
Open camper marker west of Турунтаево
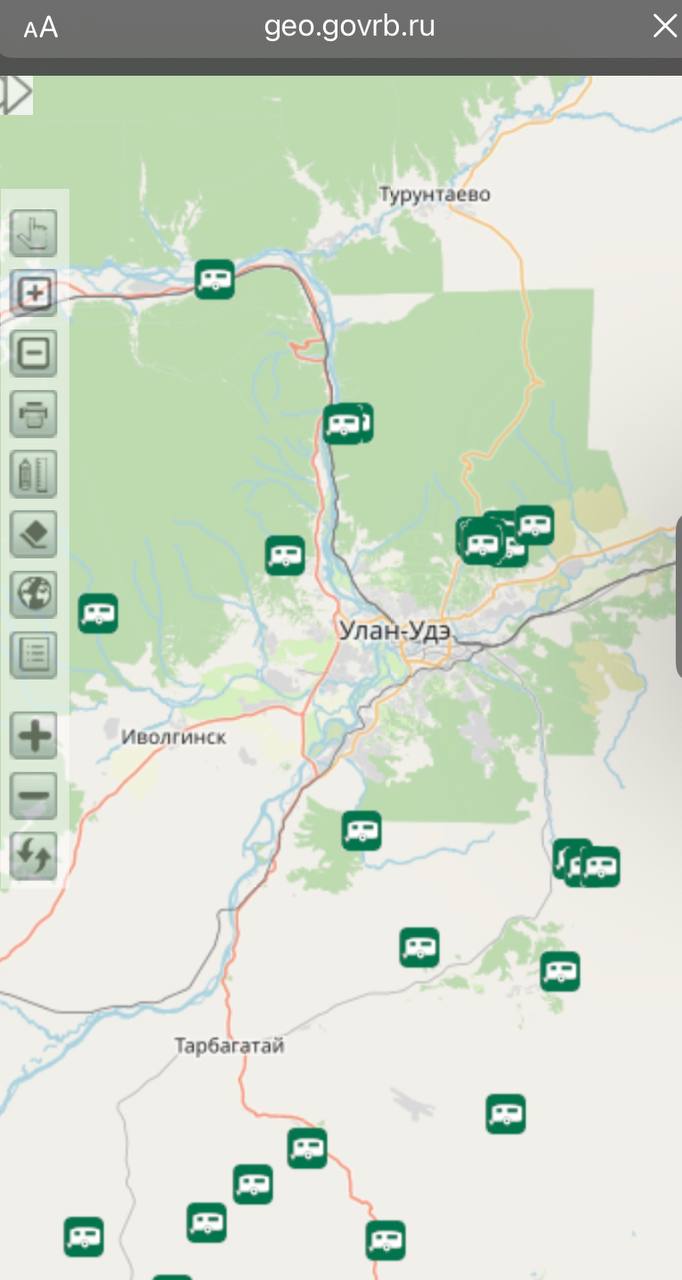click(214, 279)
